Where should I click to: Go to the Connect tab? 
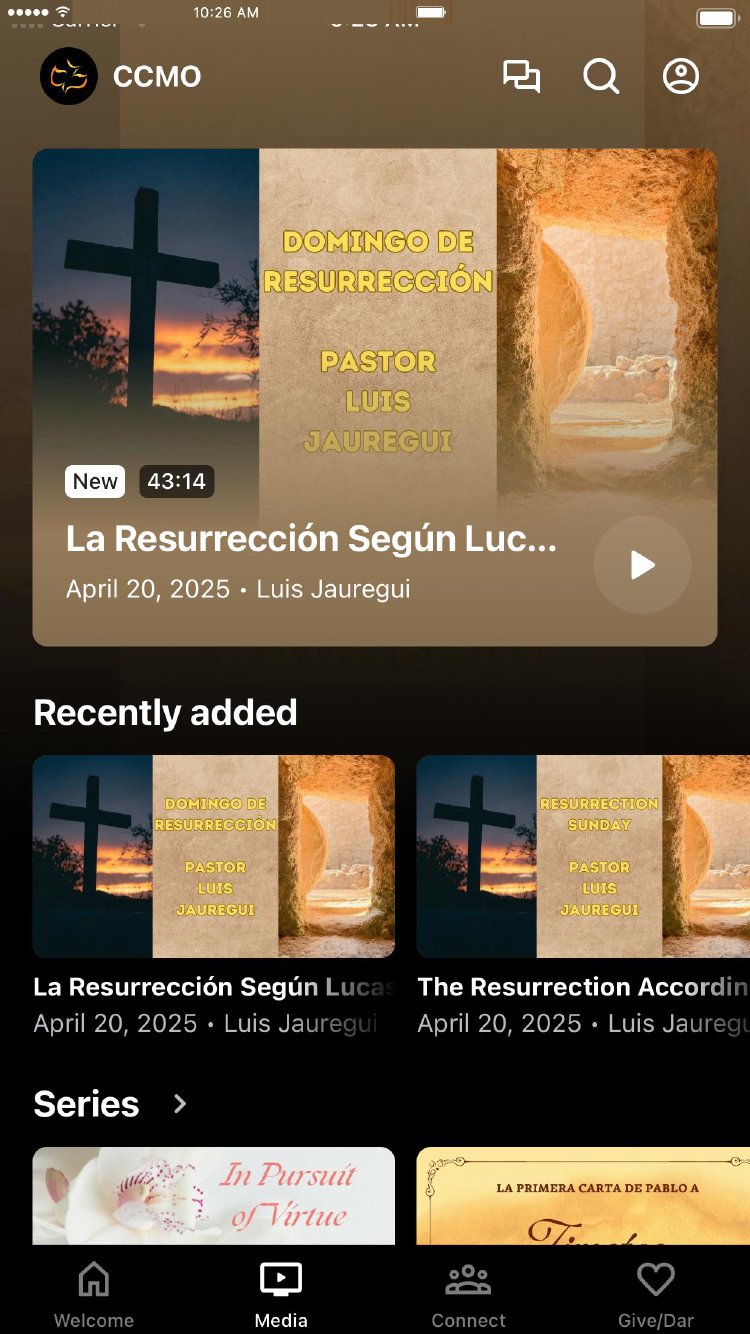468,1295
